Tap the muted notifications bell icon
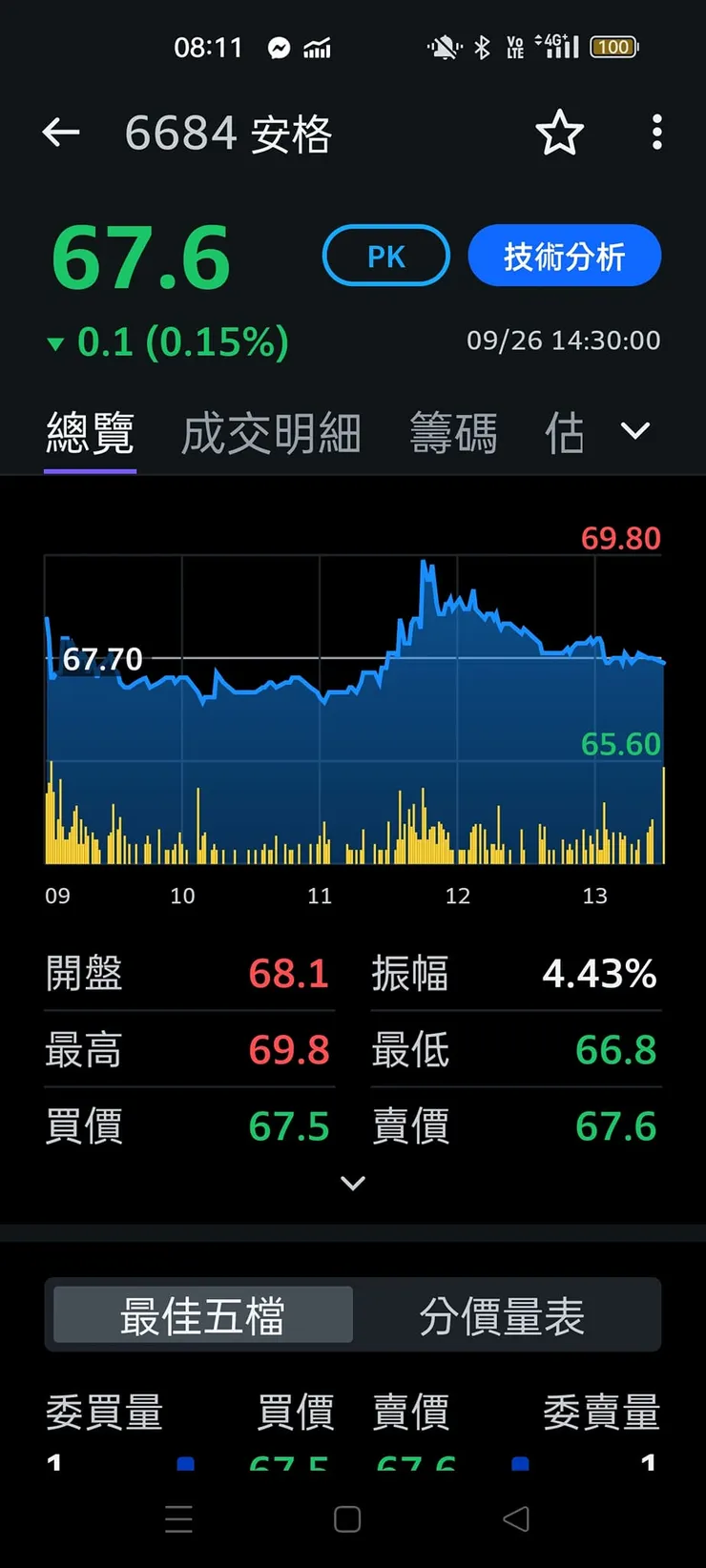Viewport: 706px width, 1568px height. 442,46
